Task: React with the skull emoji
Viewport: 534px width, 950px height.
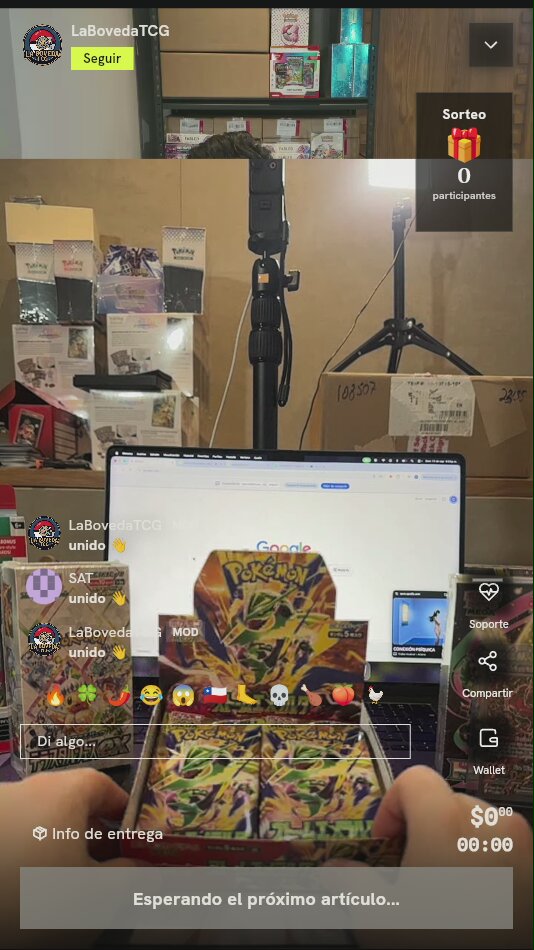Action: click(278, 696)
